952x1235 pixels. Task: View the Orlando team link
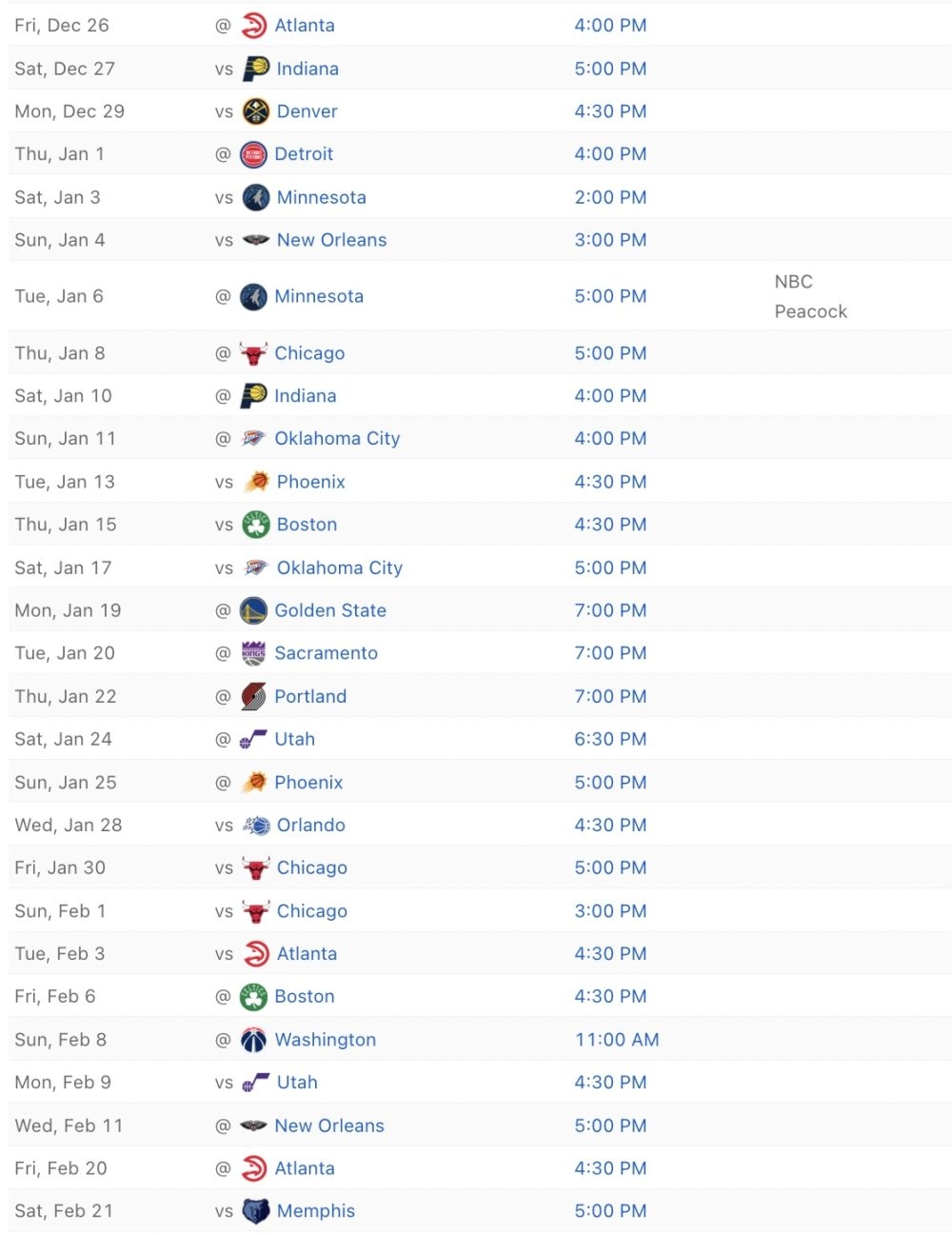click(310, 826)
